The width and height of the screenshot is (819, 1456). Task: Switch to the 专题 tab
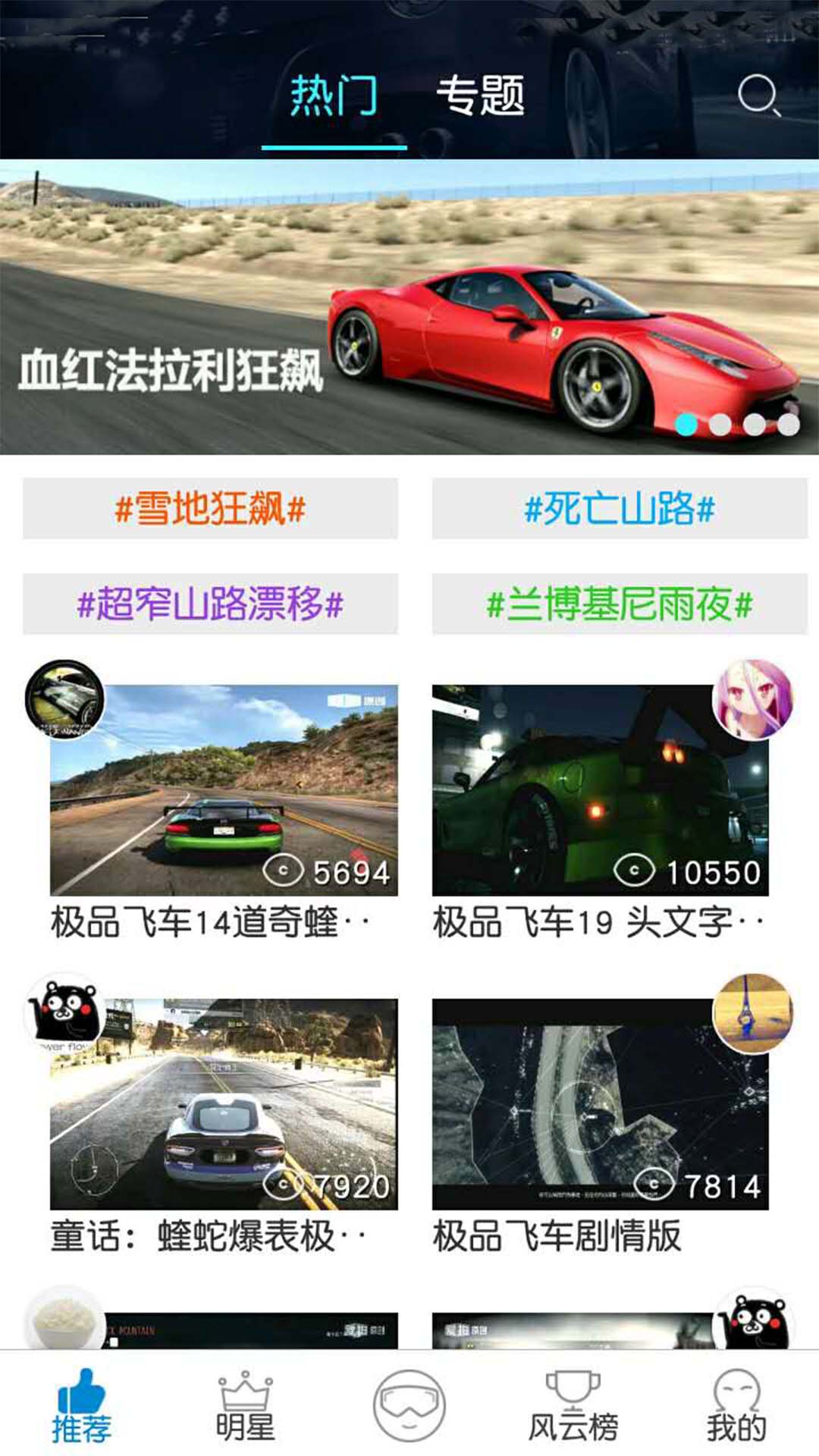480,96
